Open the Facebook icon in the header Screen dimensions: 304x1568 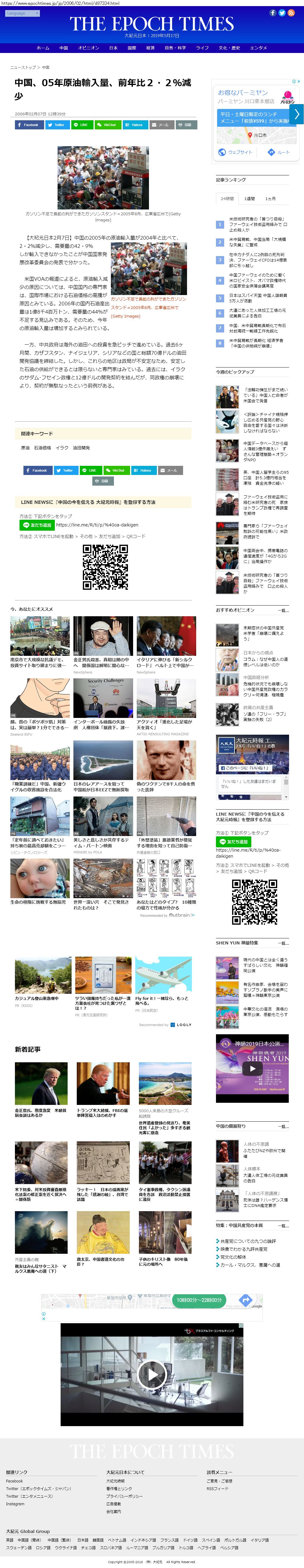click(272, 13)
